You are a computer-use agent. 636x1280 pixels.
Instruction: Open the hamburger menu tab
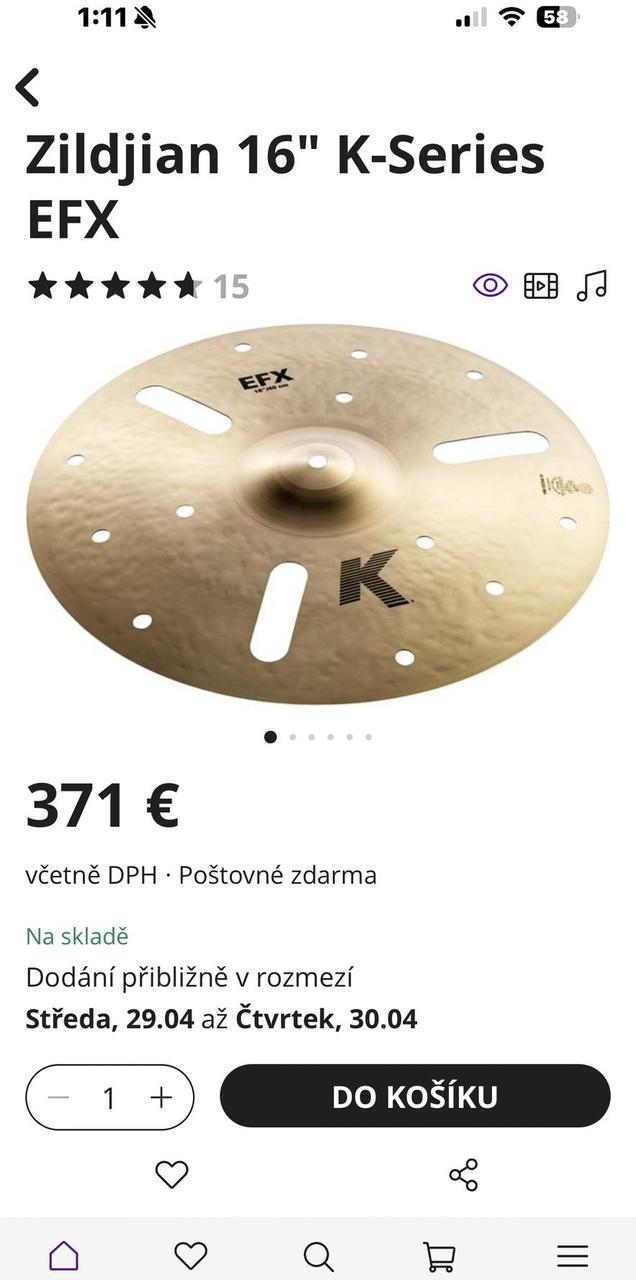click(572, 1255)
